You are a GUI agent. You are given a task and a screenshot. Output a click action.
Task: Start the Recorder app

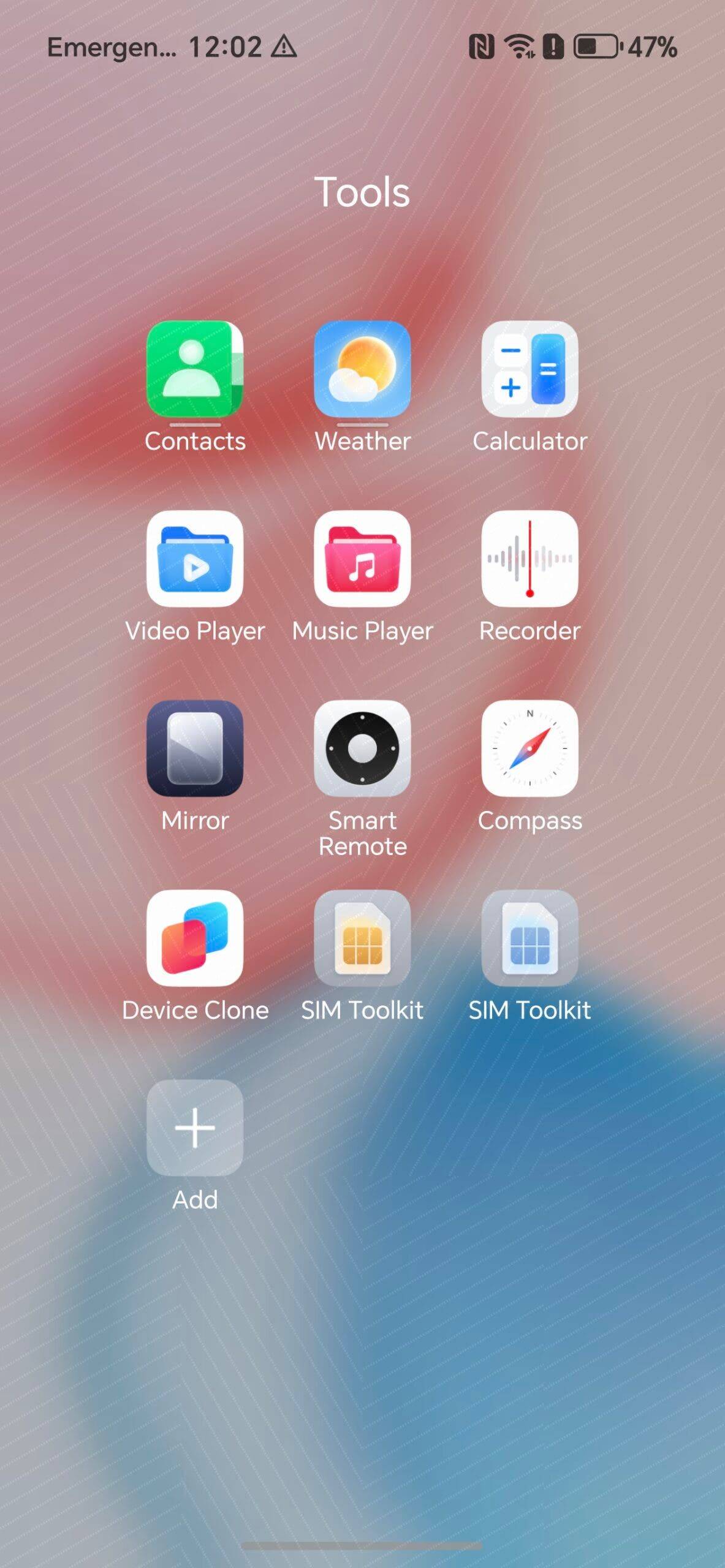tap(530, 559)
